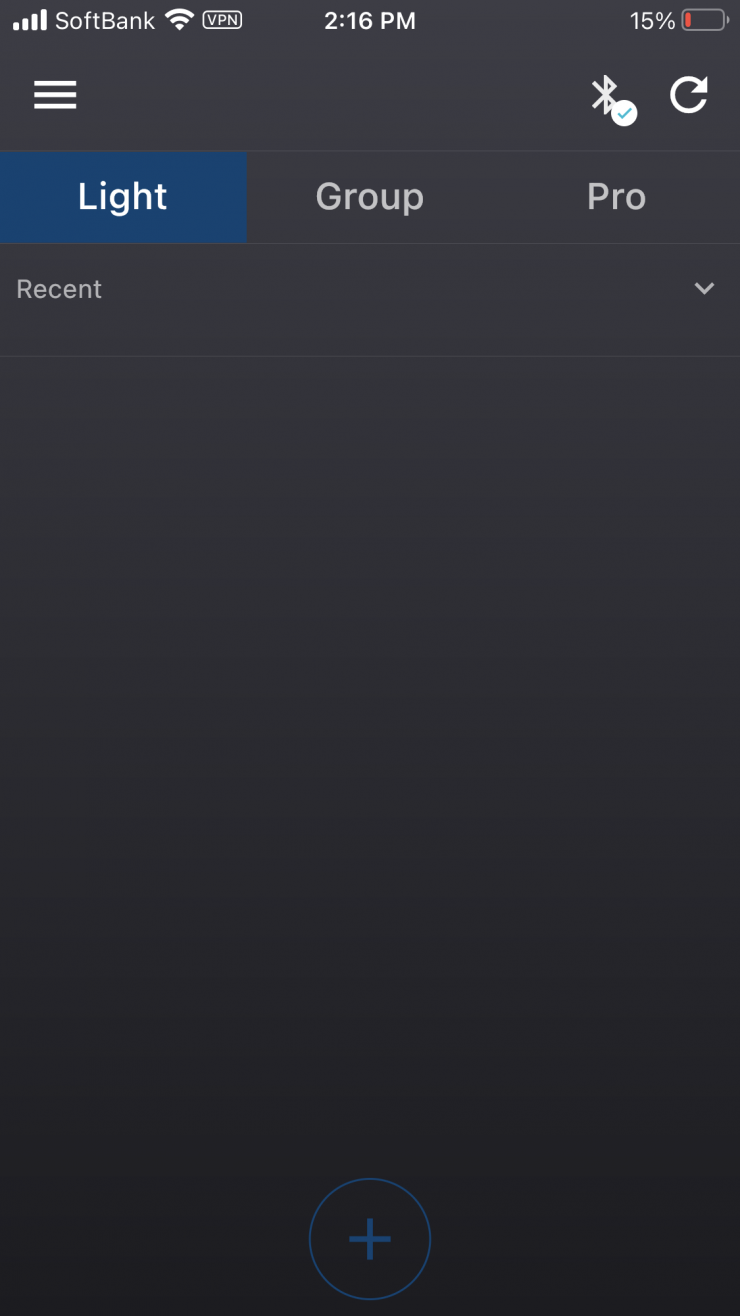Open the hamburger menu
This screenshot has height=1316, width=740.
coord(55,95)
